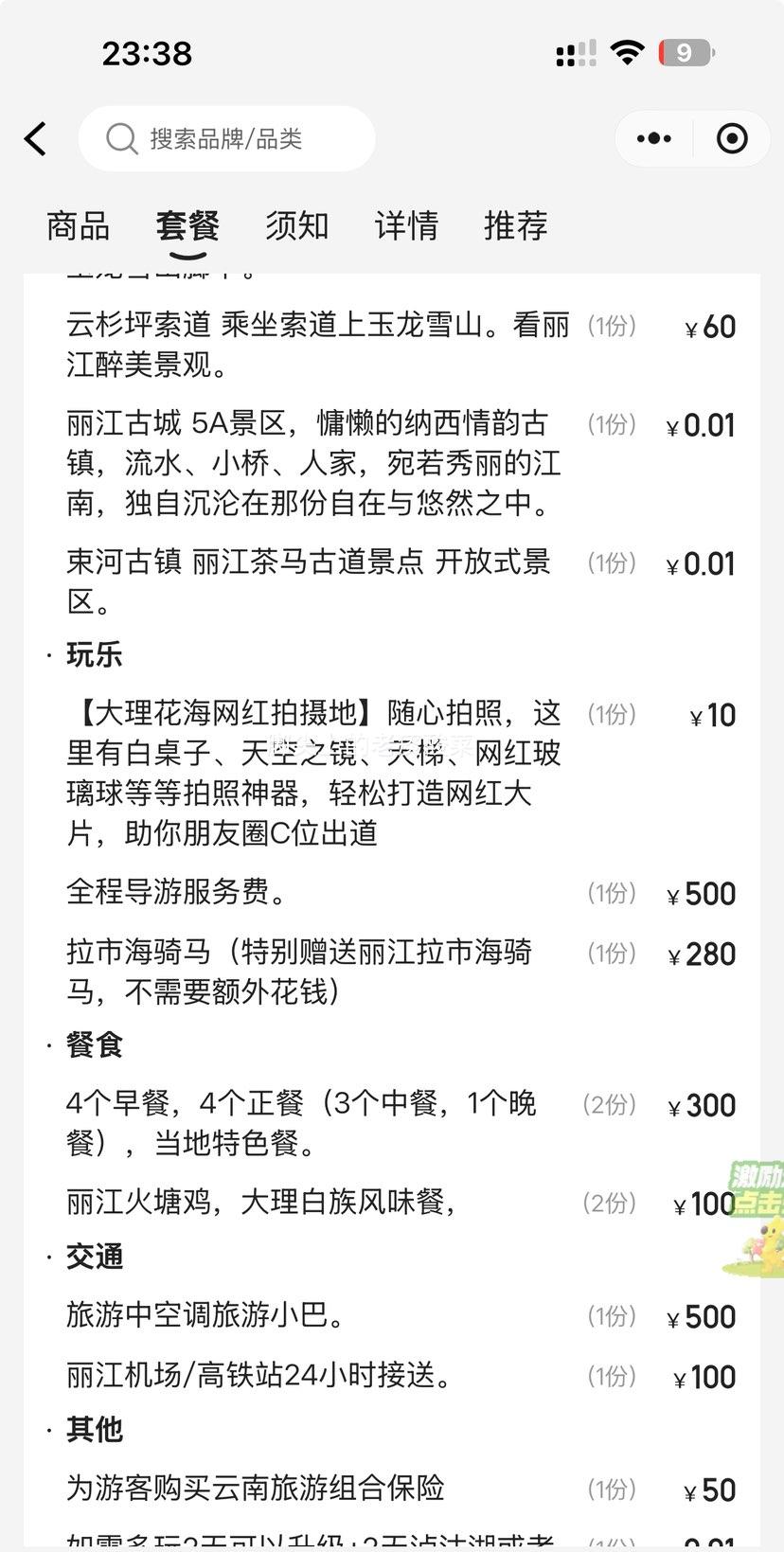Open the 详情 tab
This screenshot has height=1552, width=784.
coord(406,226)
